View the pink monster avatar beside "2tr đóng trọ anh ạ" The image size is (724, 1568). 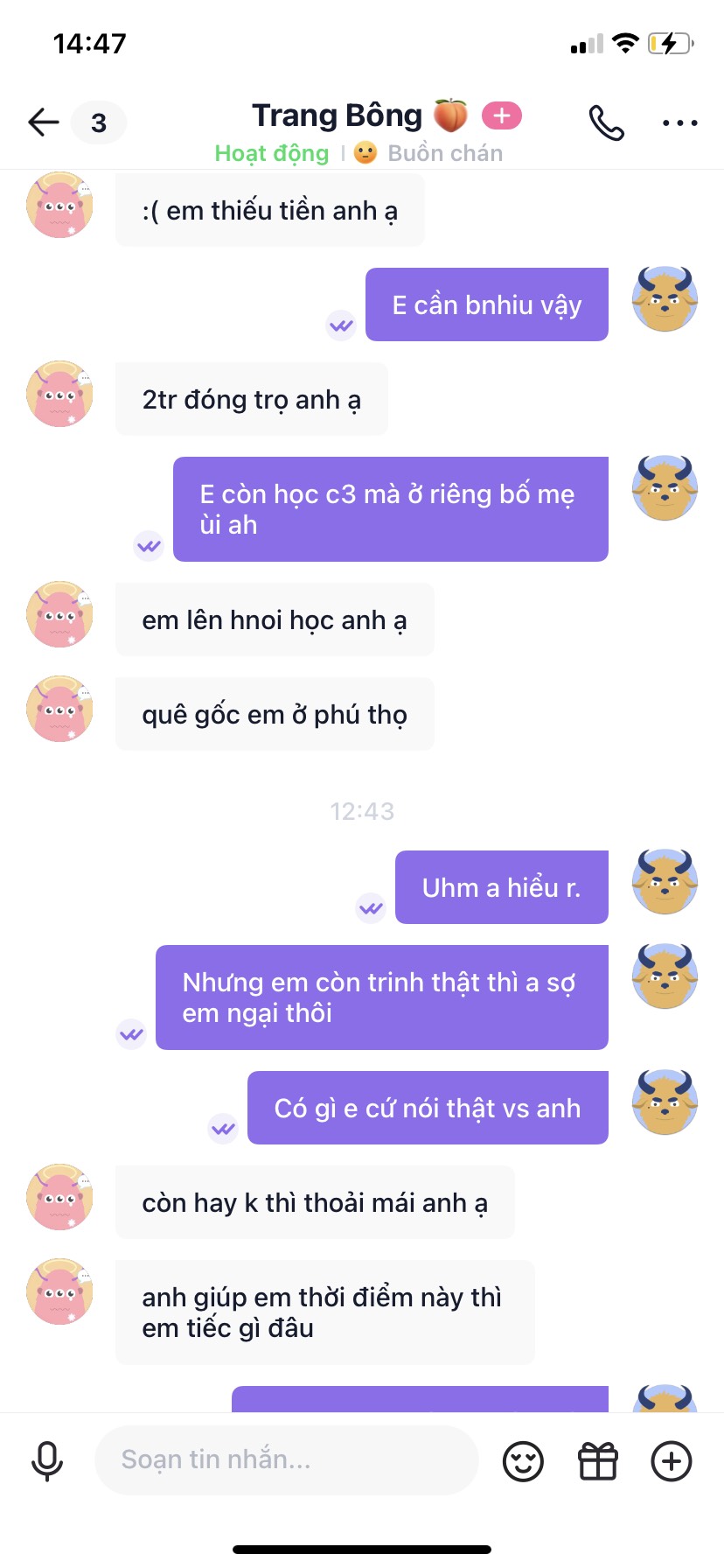pyautogui.click(x=59, y=394)
